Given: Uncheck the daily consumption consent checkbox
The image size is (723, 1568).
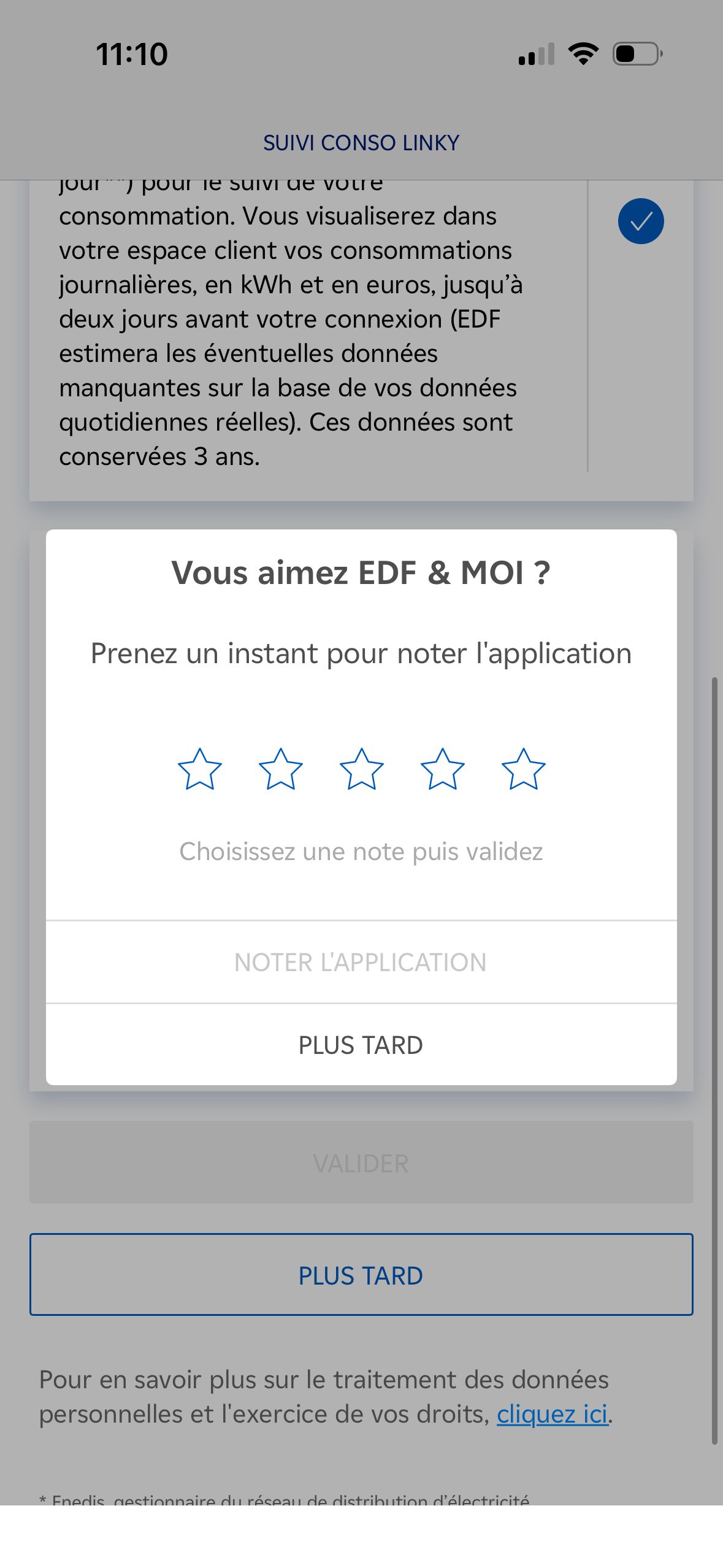Looking at the screenshot, I should coord(641,221).
